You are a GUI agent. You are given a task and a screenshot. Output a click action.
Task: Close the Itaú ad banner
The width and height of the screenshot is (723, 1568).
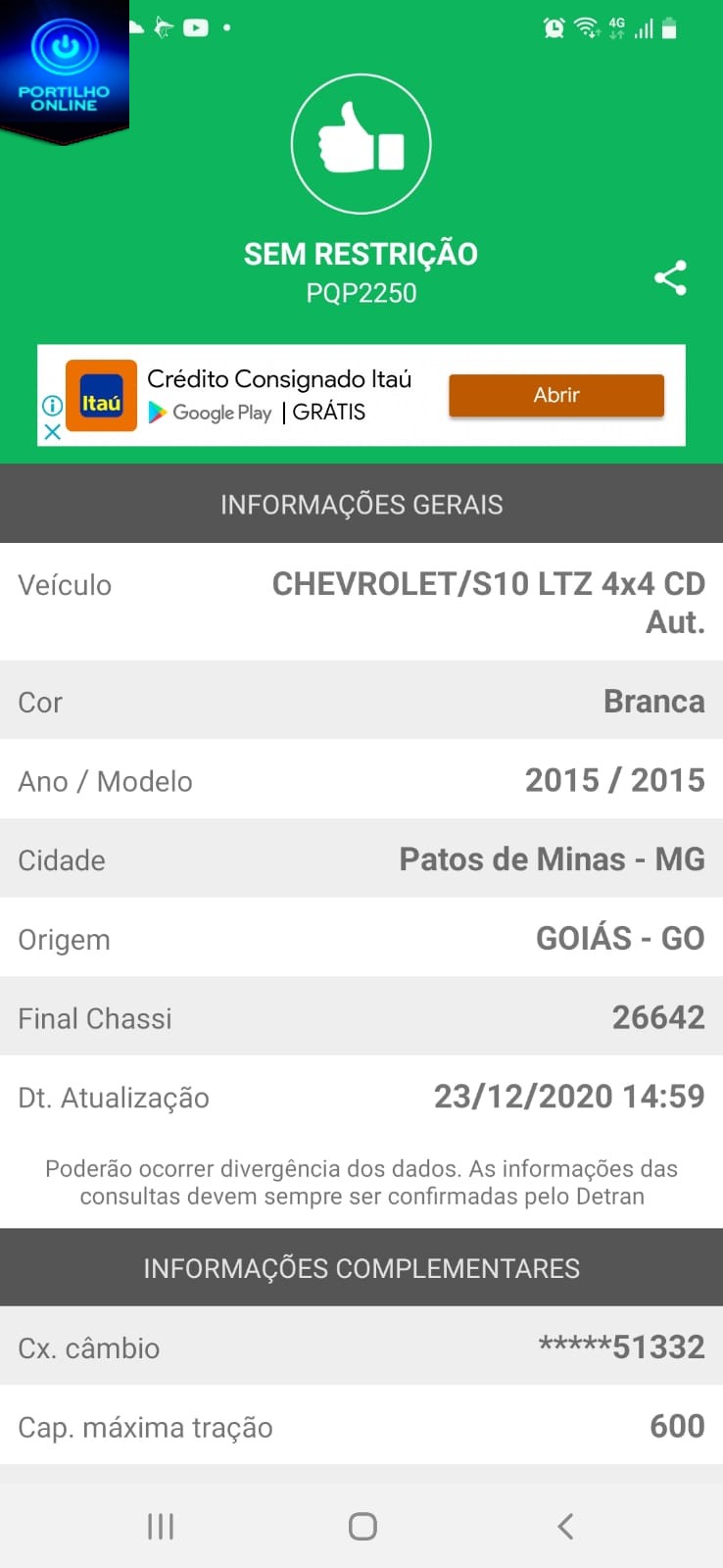coord(53,432)
